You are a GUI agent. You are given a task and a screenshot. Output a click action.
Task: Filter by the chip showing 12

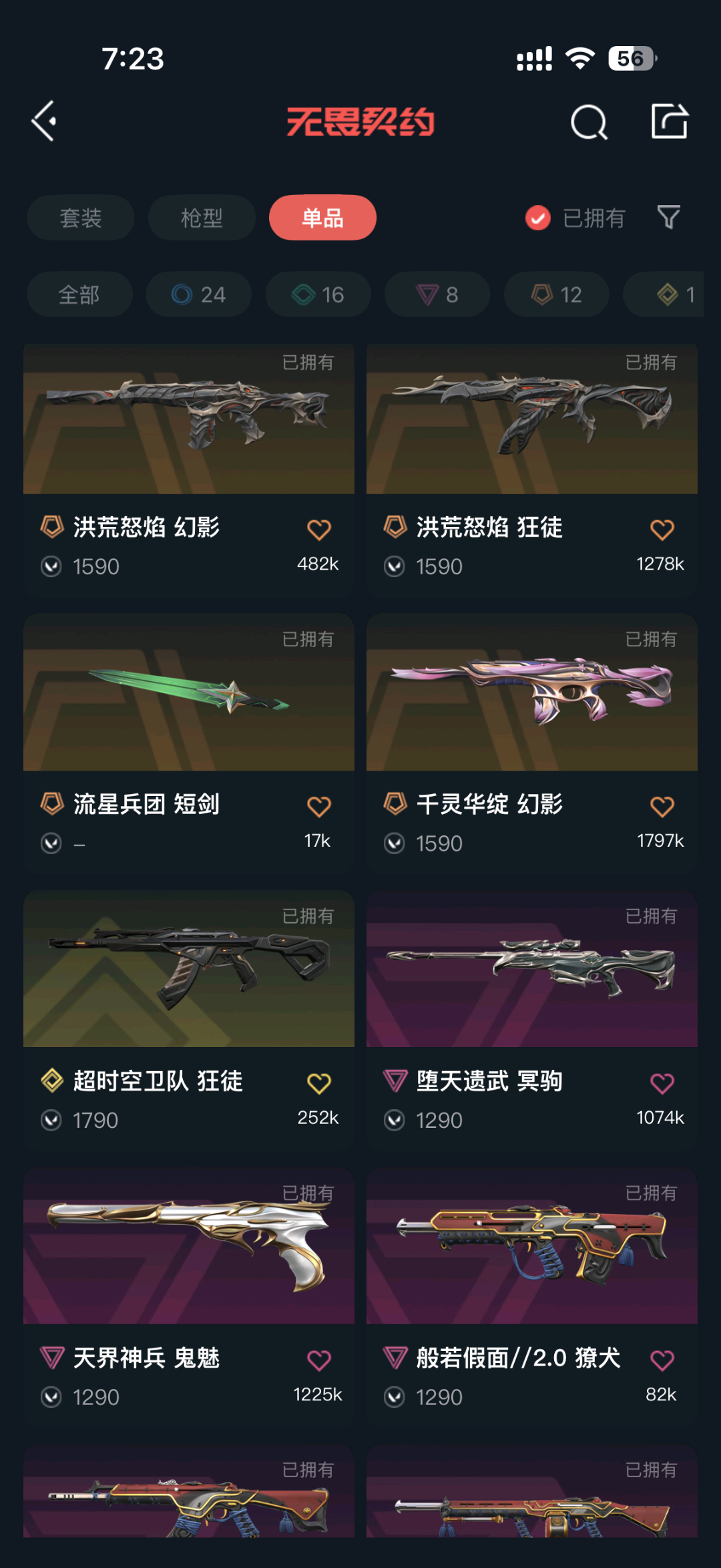coord(557,295)
